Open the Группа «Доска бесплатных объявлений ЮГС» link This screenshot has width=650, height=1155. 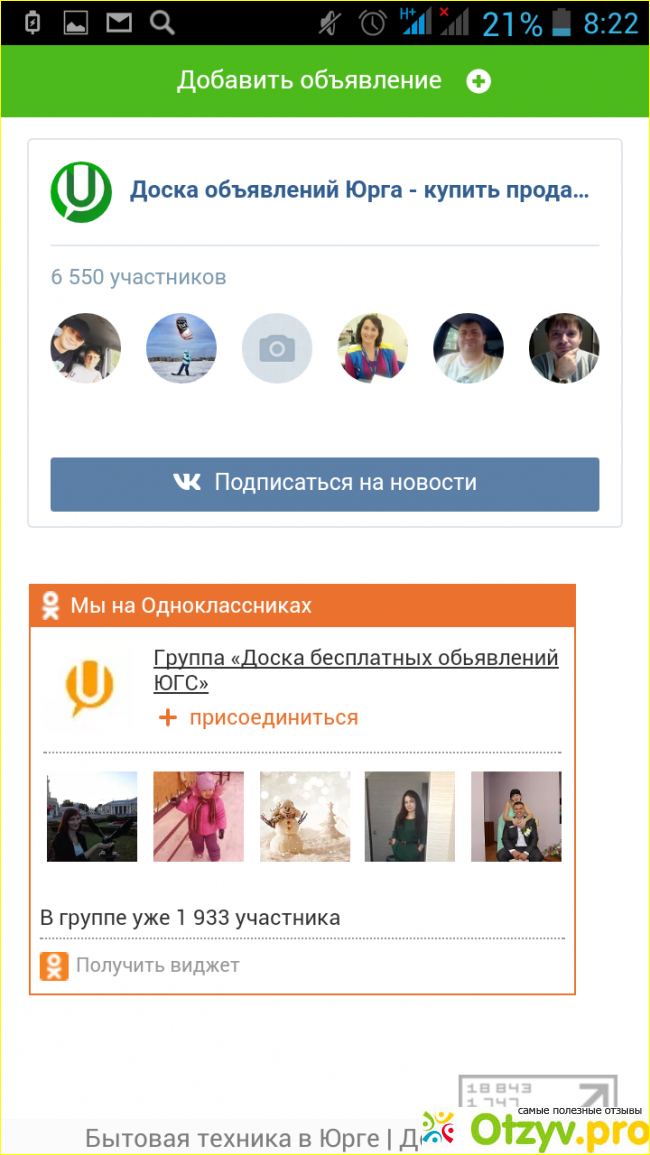(355, 670)
